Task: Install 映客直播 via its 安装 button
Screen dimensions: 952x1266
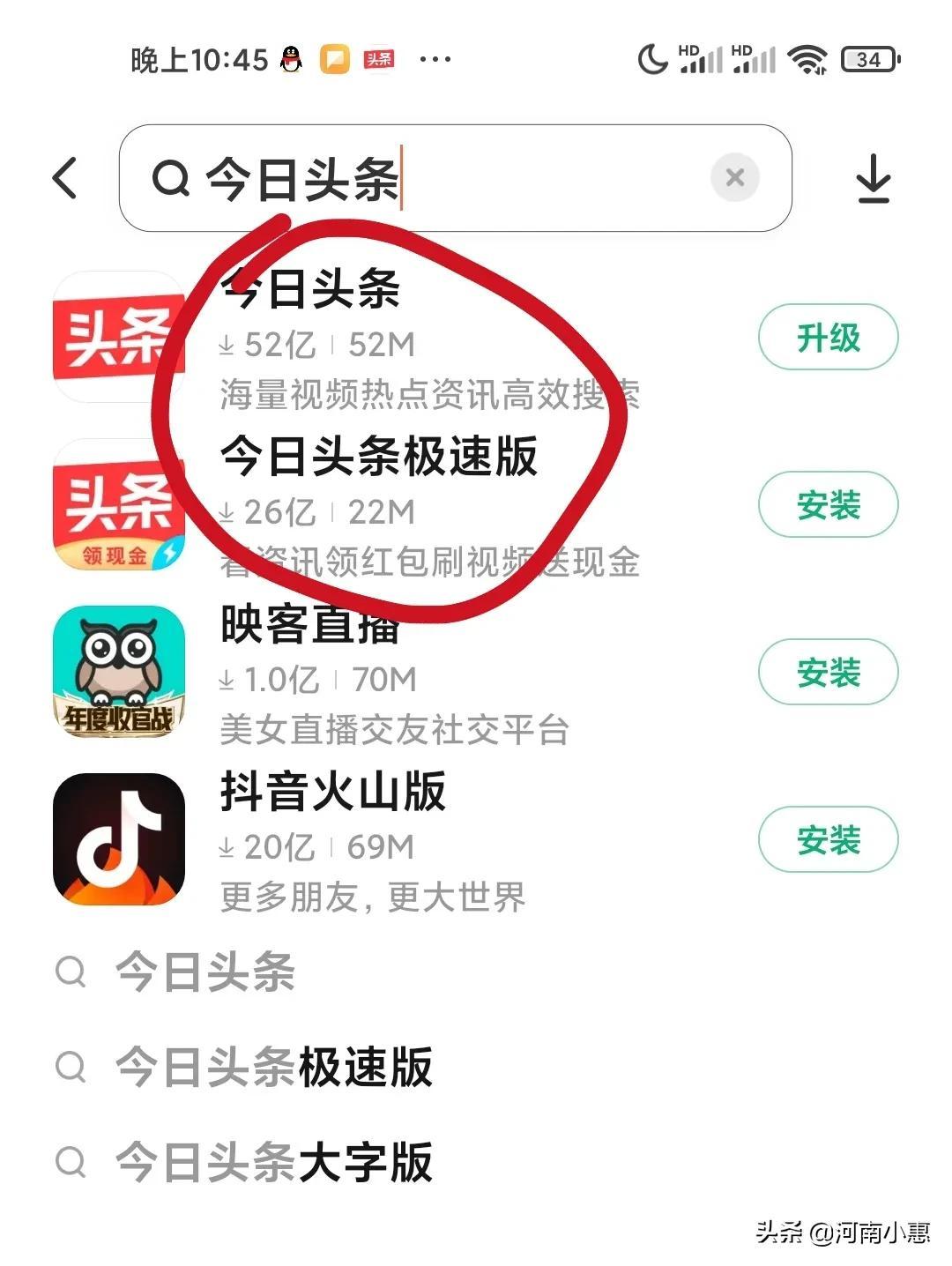Action: pyautogui.click(x=828, y=672)
